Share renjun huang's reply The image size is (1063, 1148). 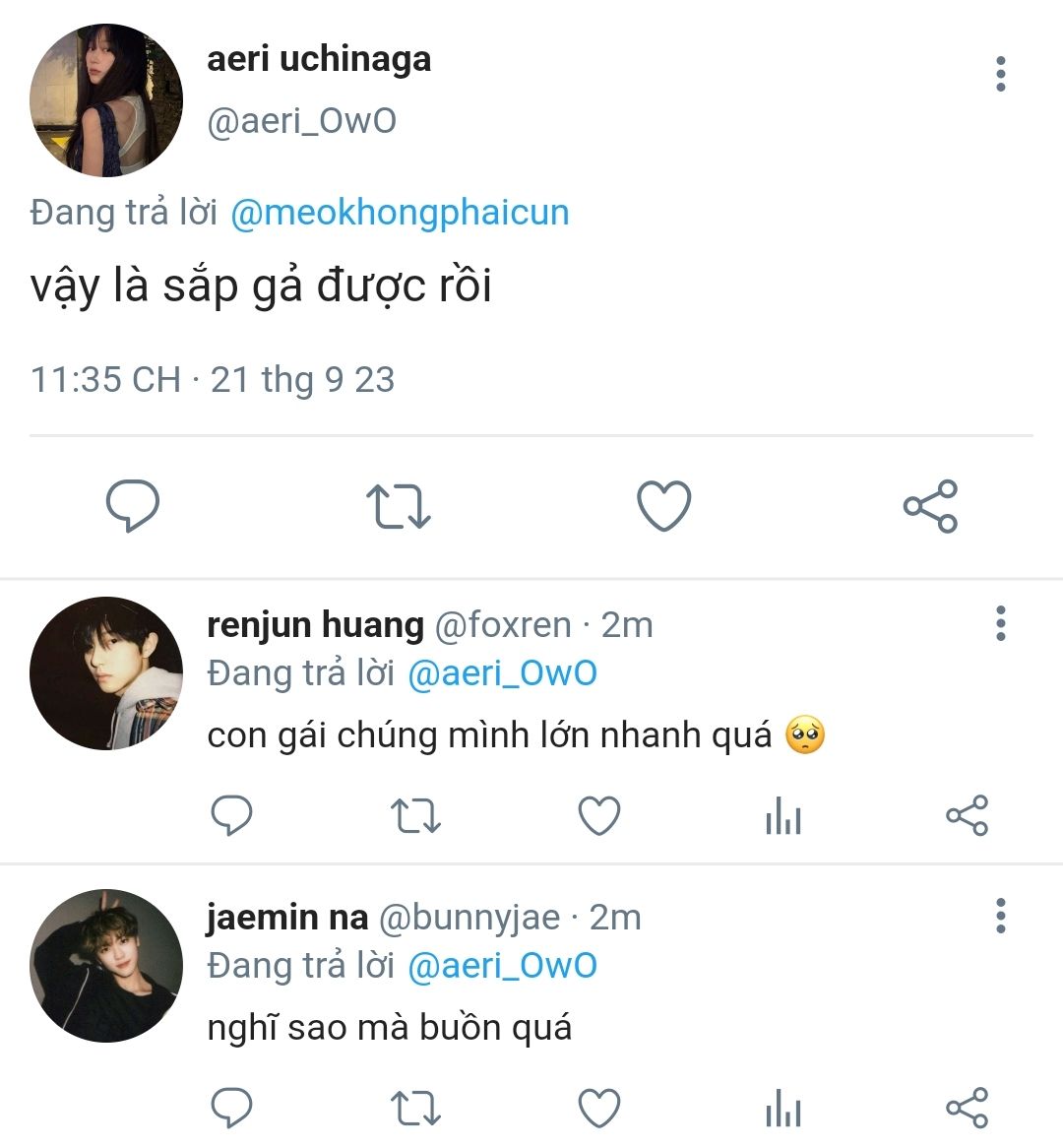968,815
